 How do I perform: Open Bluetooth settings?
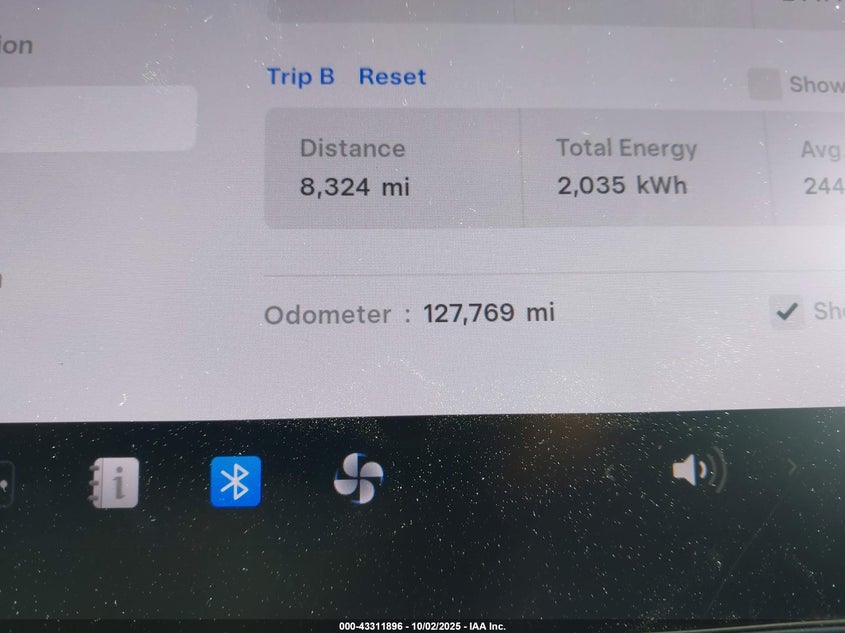[235, 481]
